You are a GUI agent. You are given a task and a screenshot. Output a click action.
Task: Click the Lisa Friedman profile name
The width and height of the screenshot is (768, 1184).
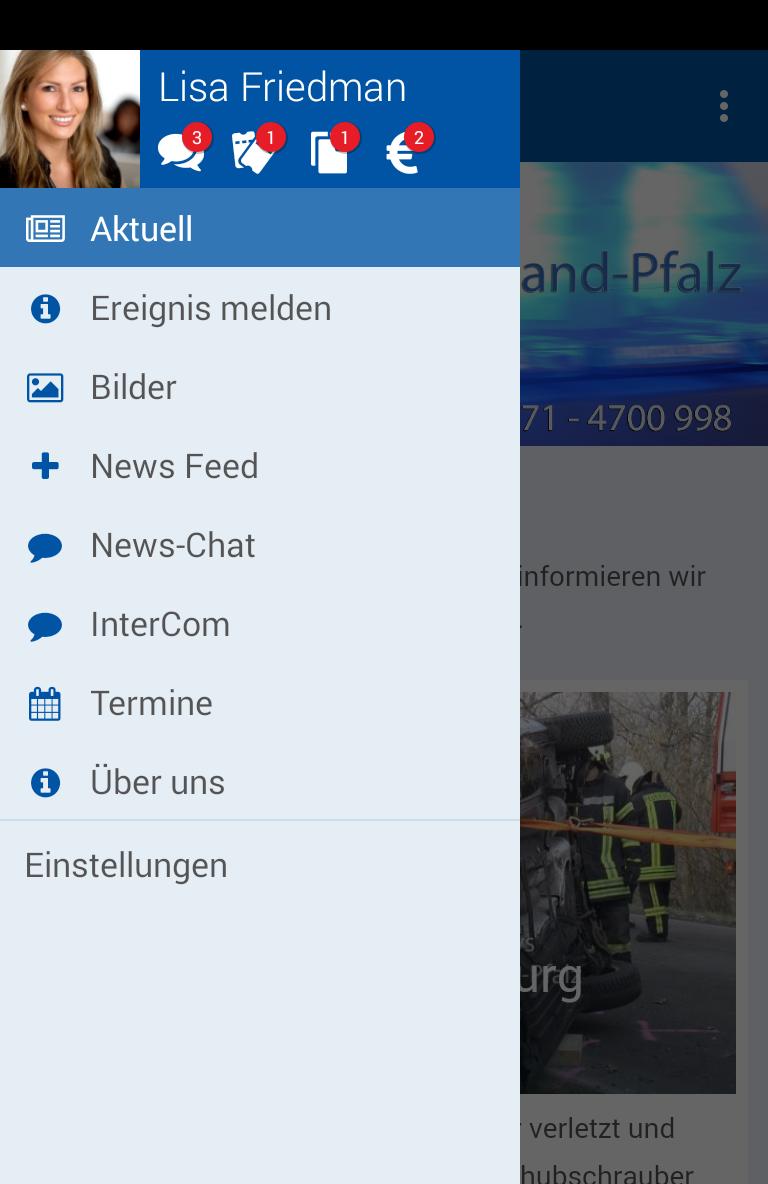[x=284, y=87]
